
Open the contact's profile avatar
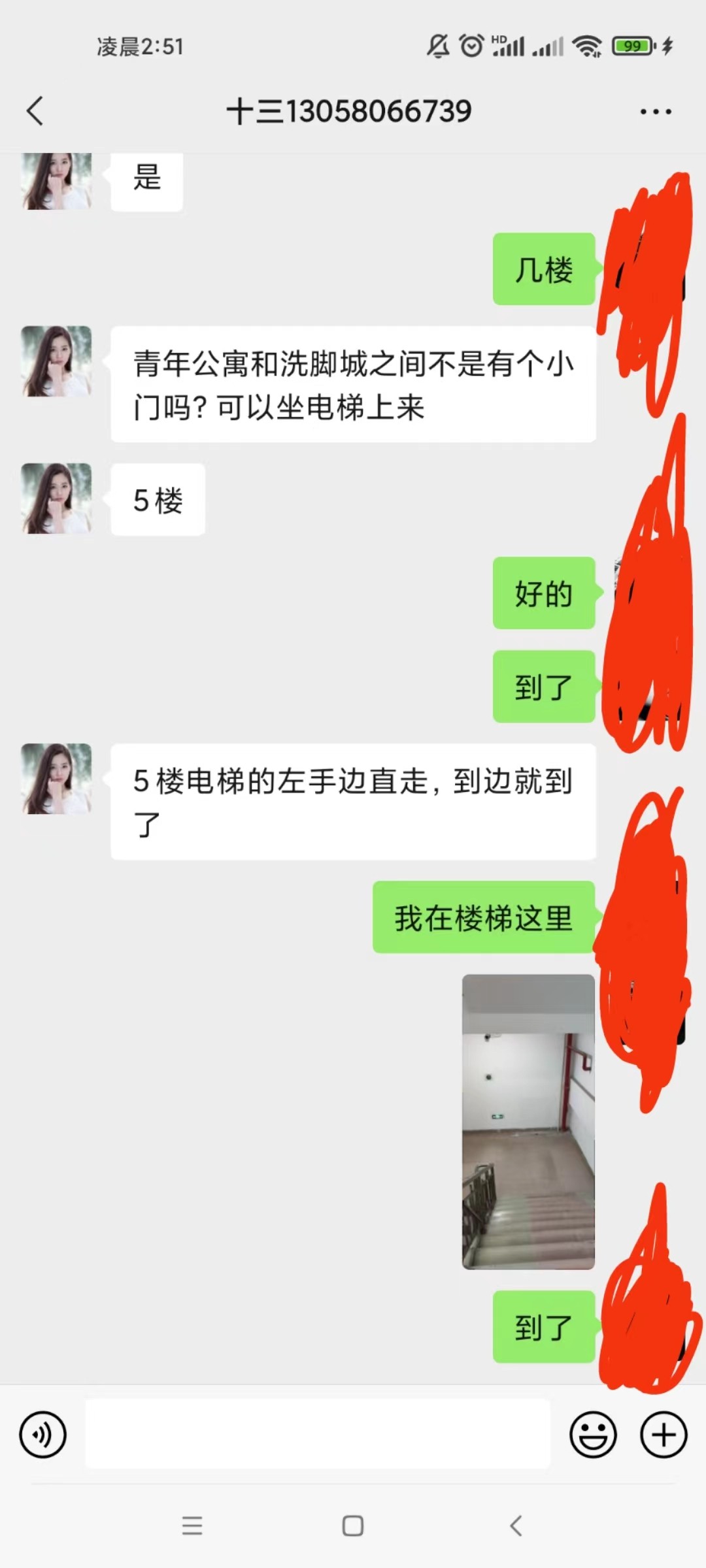pyautogui.click(x=56, y=363)
